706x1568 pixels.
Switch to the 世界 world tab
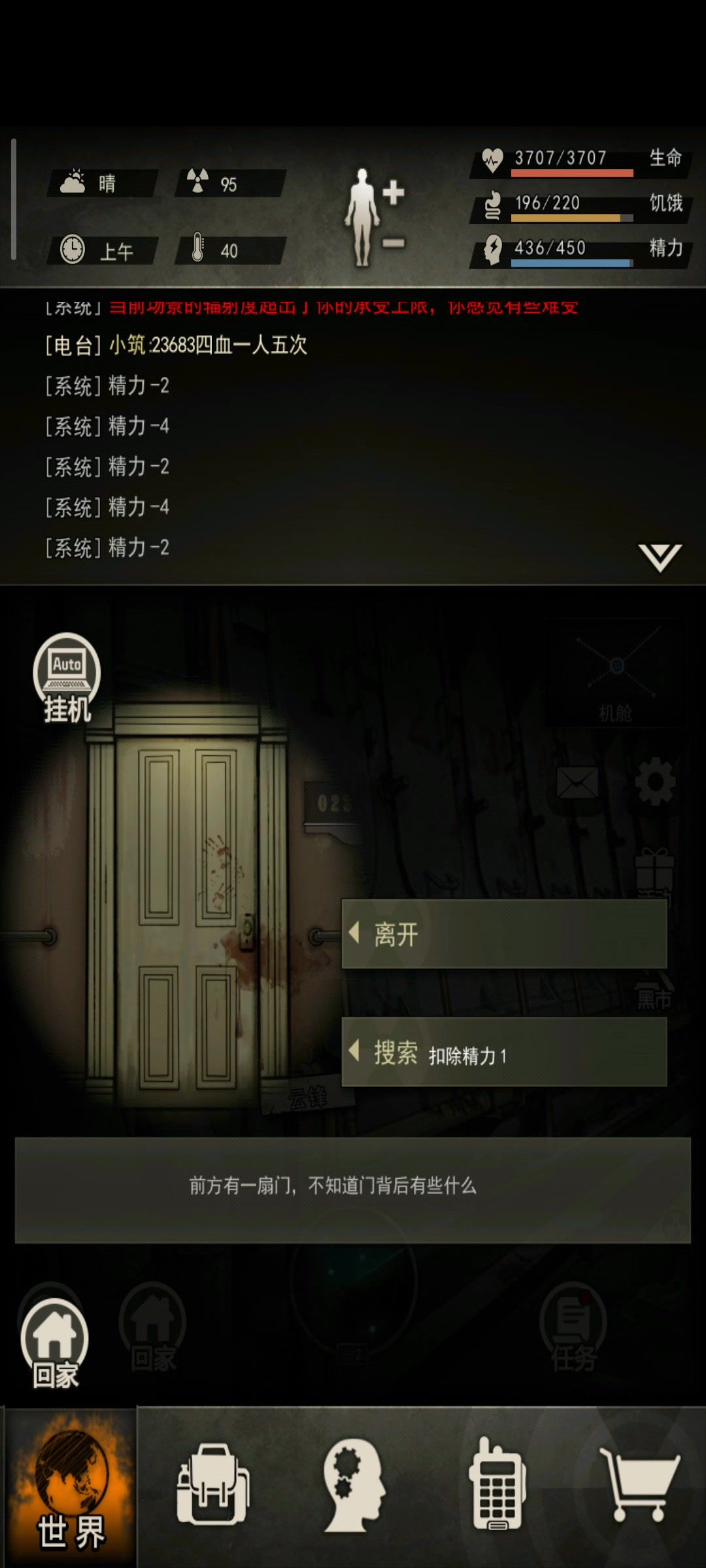coord(71,1488)
